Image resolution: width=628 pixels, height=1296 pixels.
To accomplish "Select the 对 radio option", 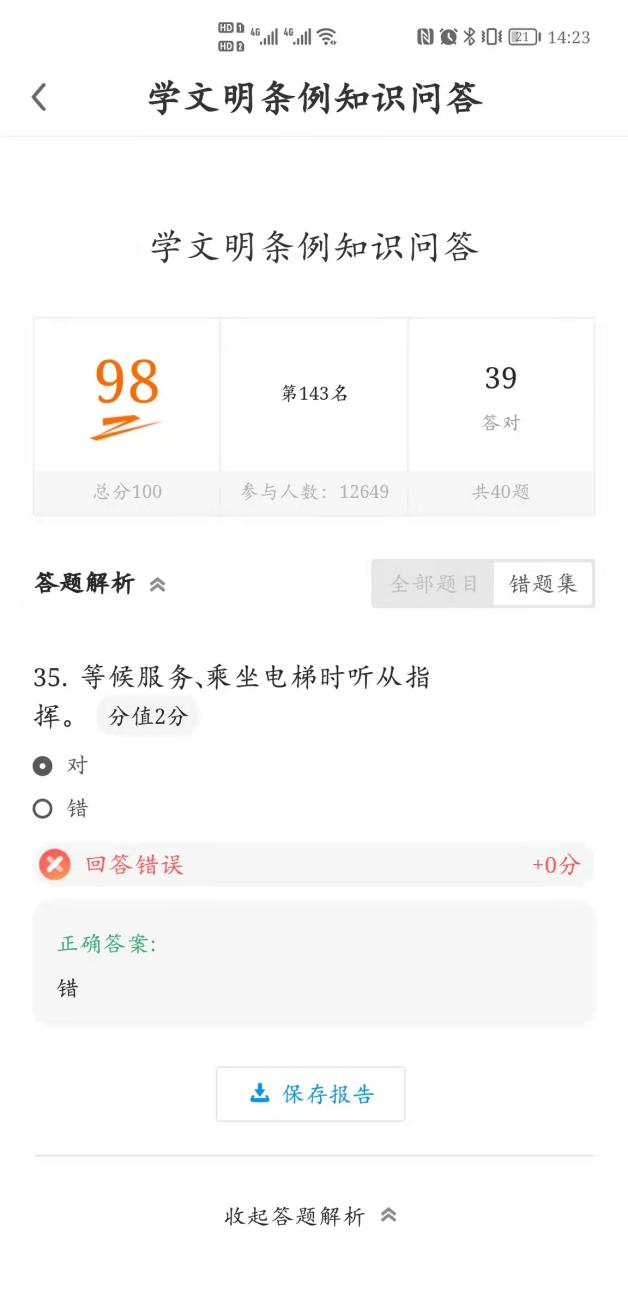I will point(43,766).
